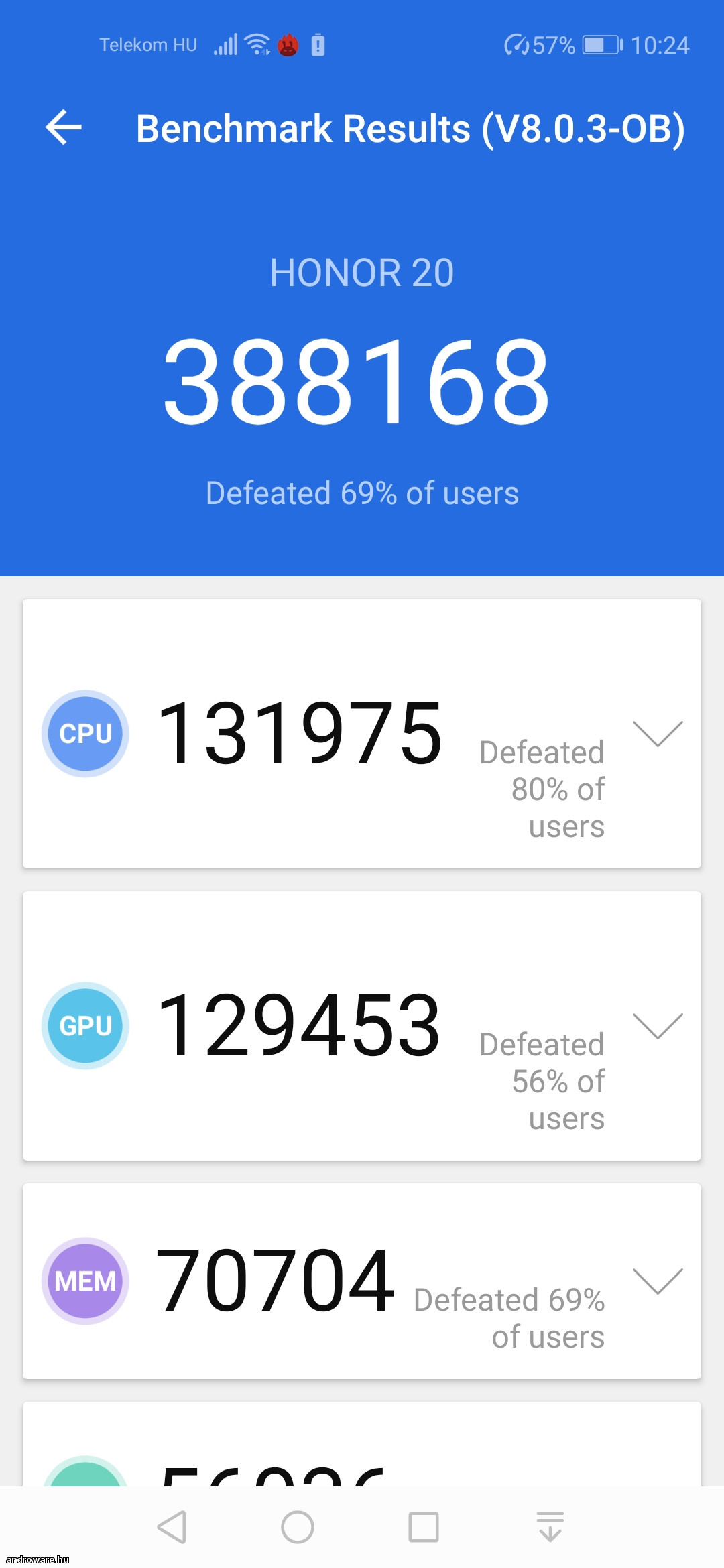Expand the GPU score details
The width and height of the screenshot is (724, 1568).
point(658,1026)
